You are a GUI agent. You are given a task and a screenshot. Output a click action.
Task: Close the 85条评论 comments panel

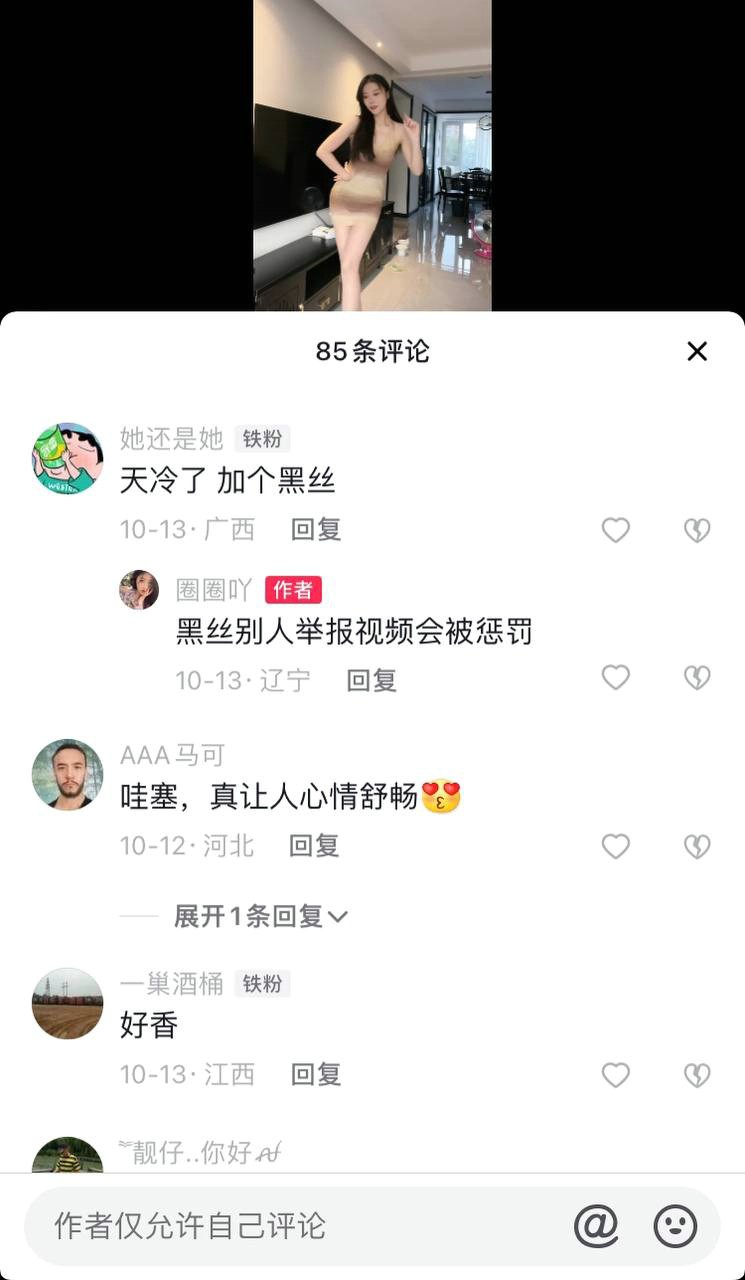(x=697, y=351)
